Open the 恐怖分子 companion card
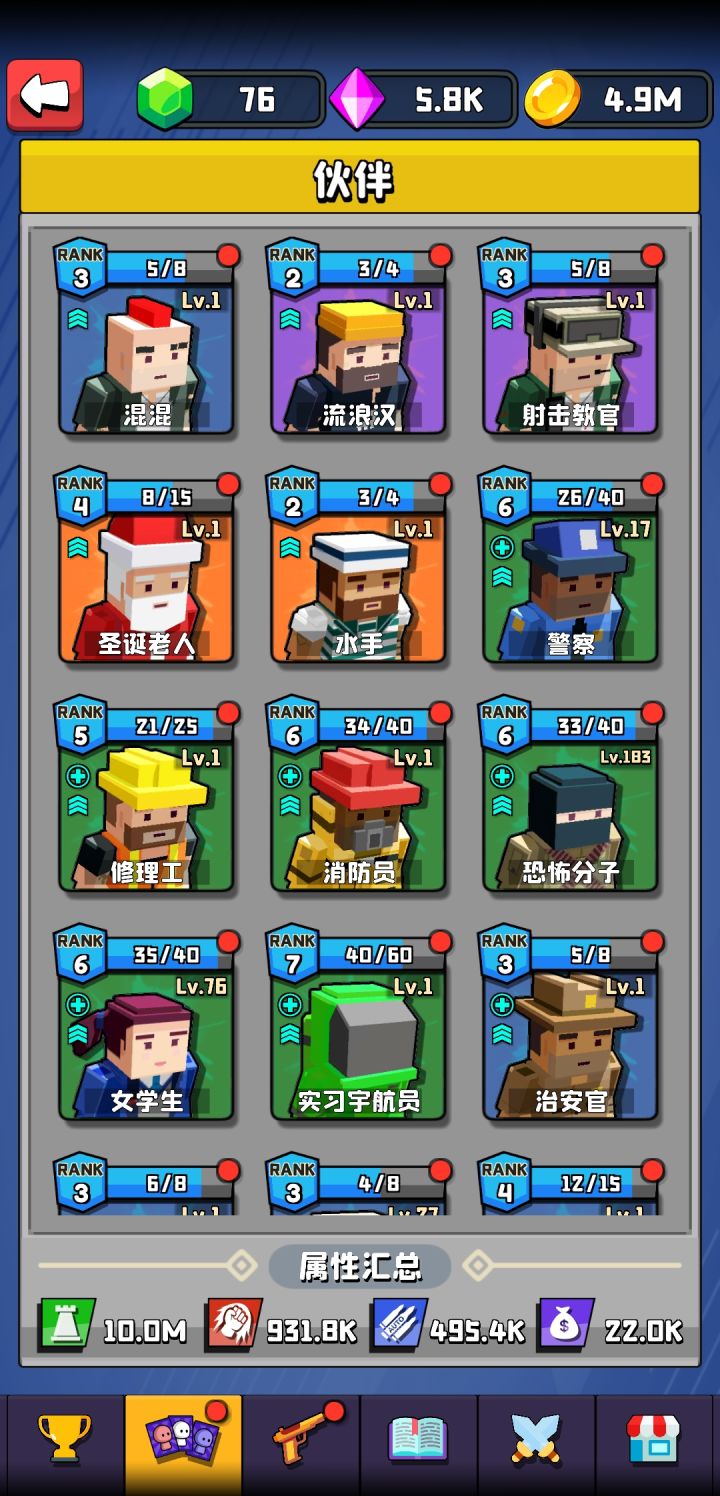720x1496 pixels. 570,796
